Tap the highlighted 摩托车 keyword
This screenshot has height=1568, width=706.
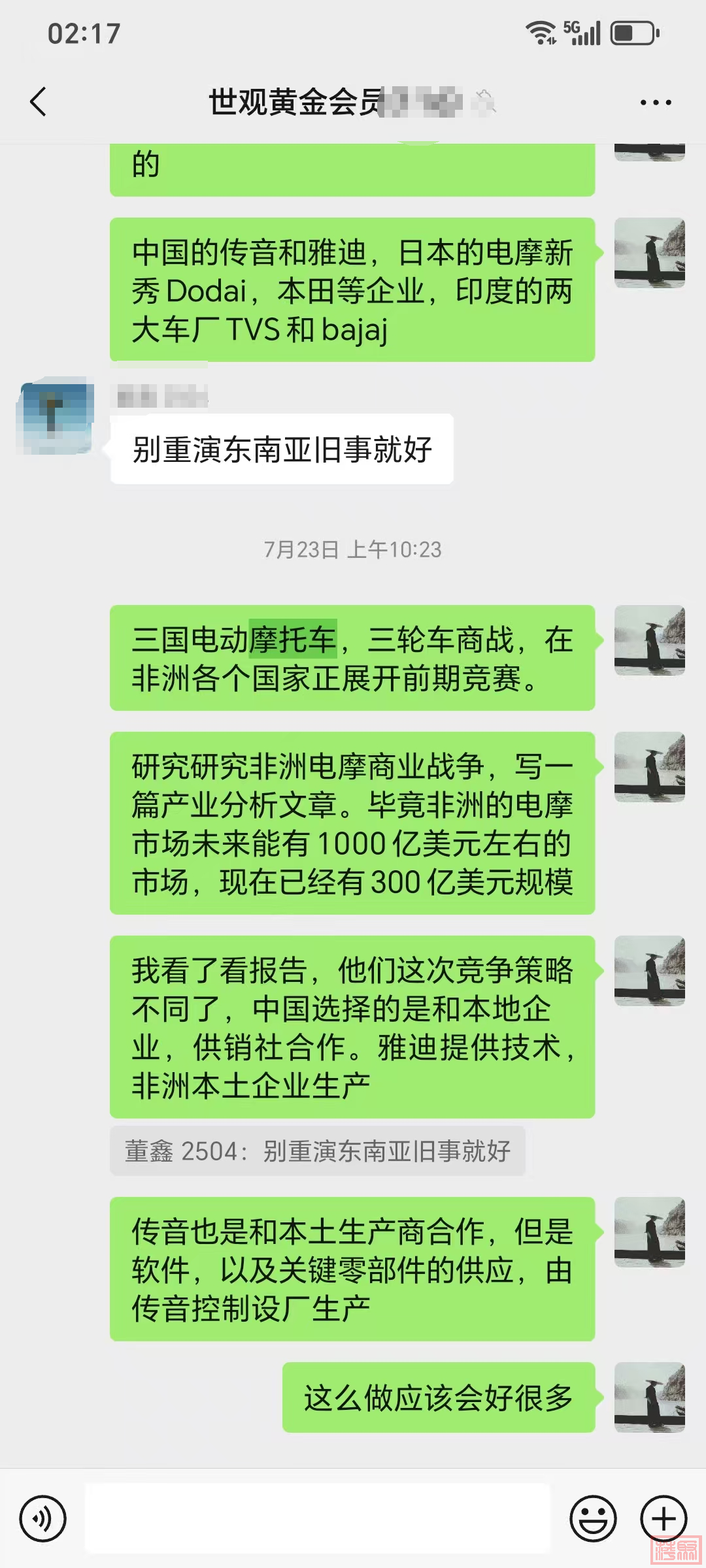click(x=293, y=639)
